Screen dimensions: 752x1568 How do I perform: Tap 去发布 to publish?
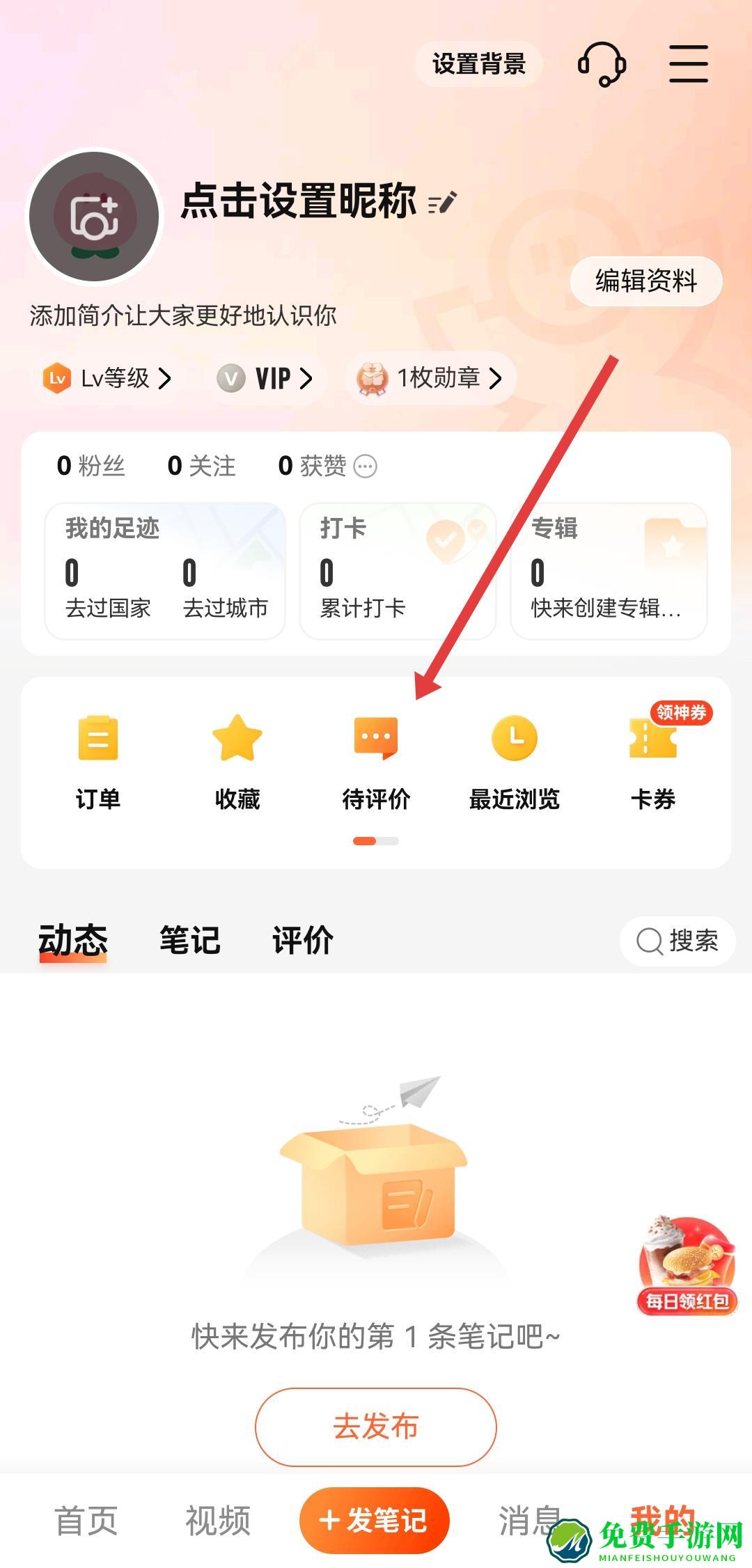coord(376,1427)
